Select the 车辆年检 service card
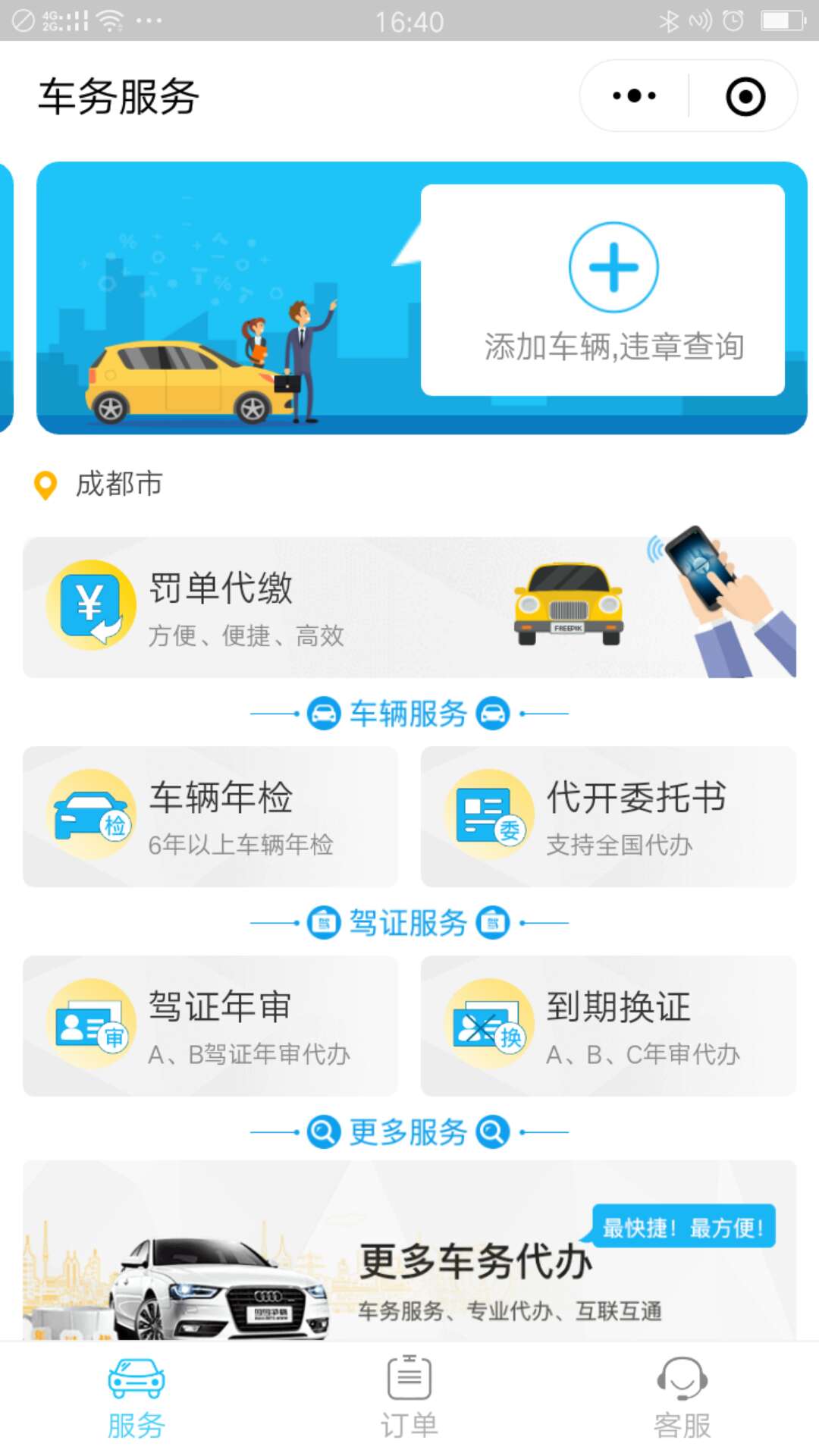This screenshot has width=819, height=1456. click(211, 816)
